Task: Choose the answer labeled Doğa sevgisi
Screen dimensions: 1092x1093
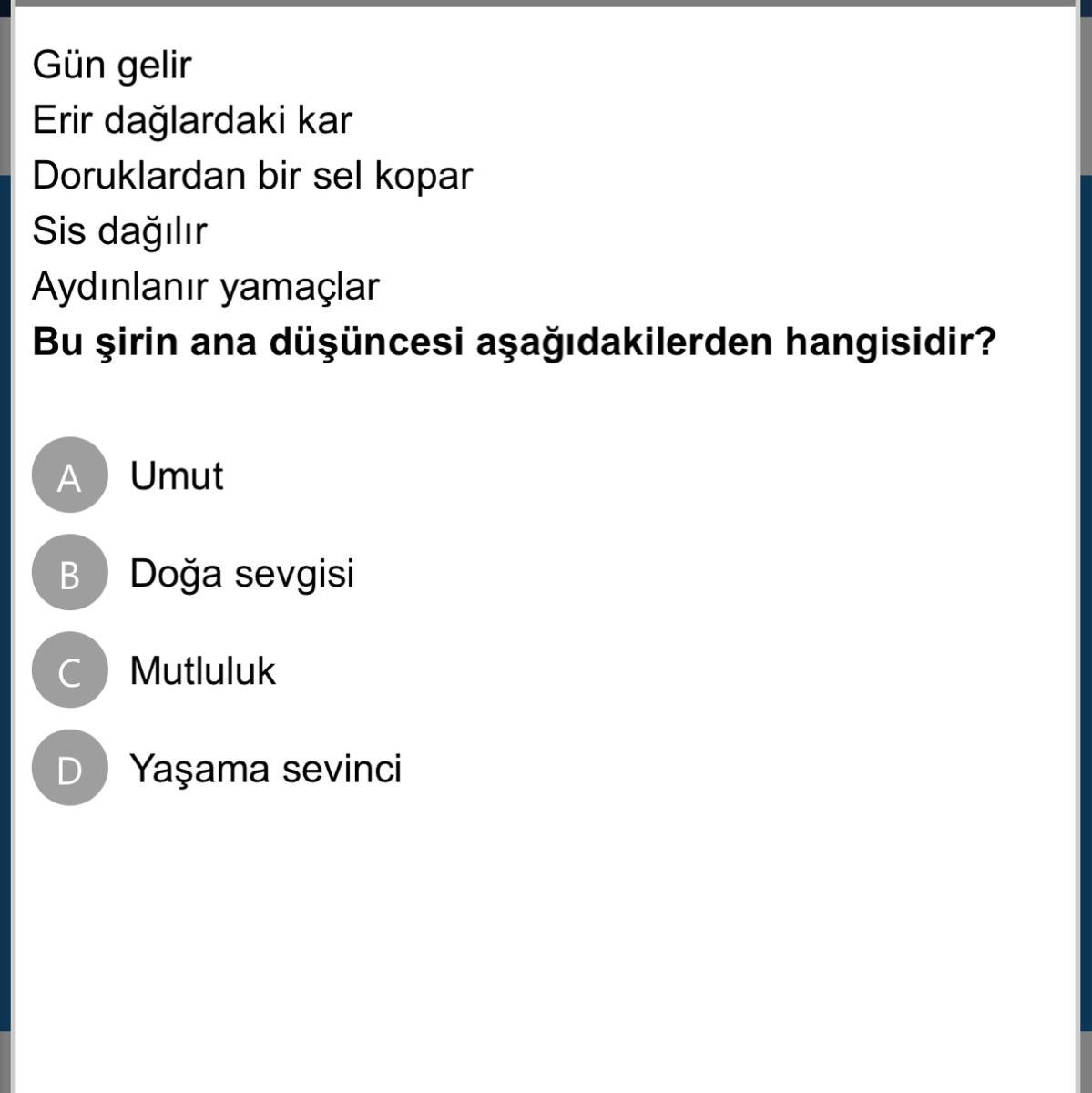Action: click(242, 574)
